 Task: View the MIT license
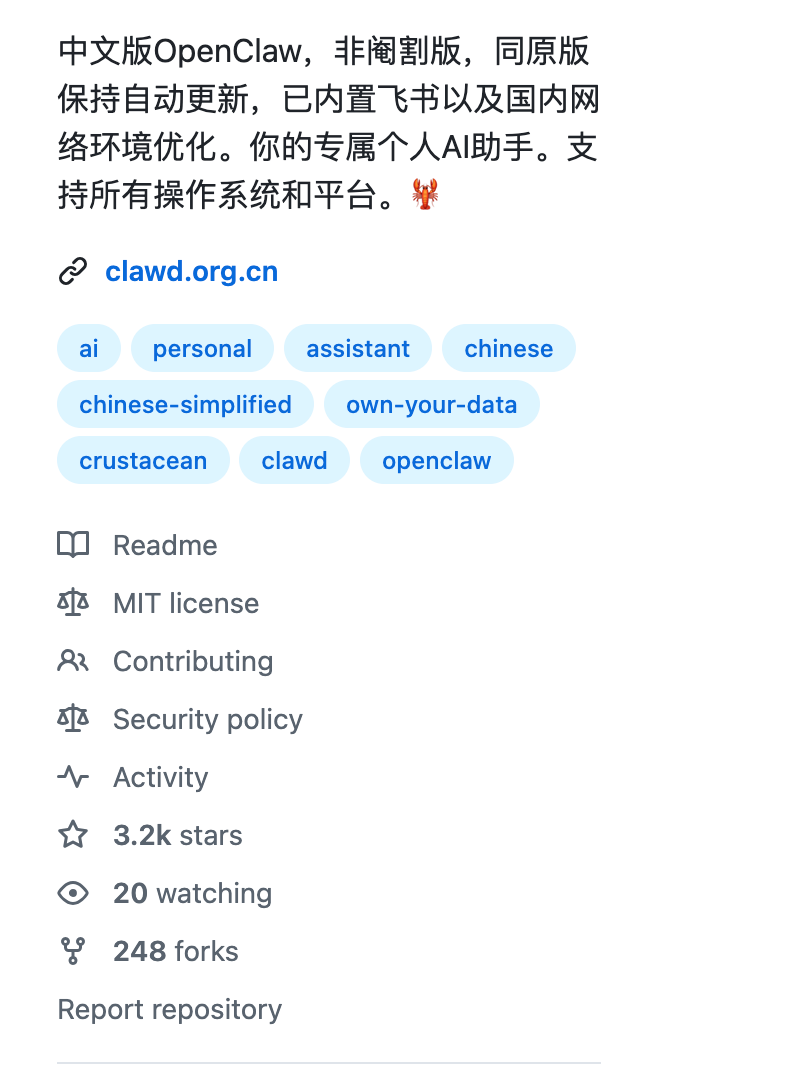click(x=185, y=603)
